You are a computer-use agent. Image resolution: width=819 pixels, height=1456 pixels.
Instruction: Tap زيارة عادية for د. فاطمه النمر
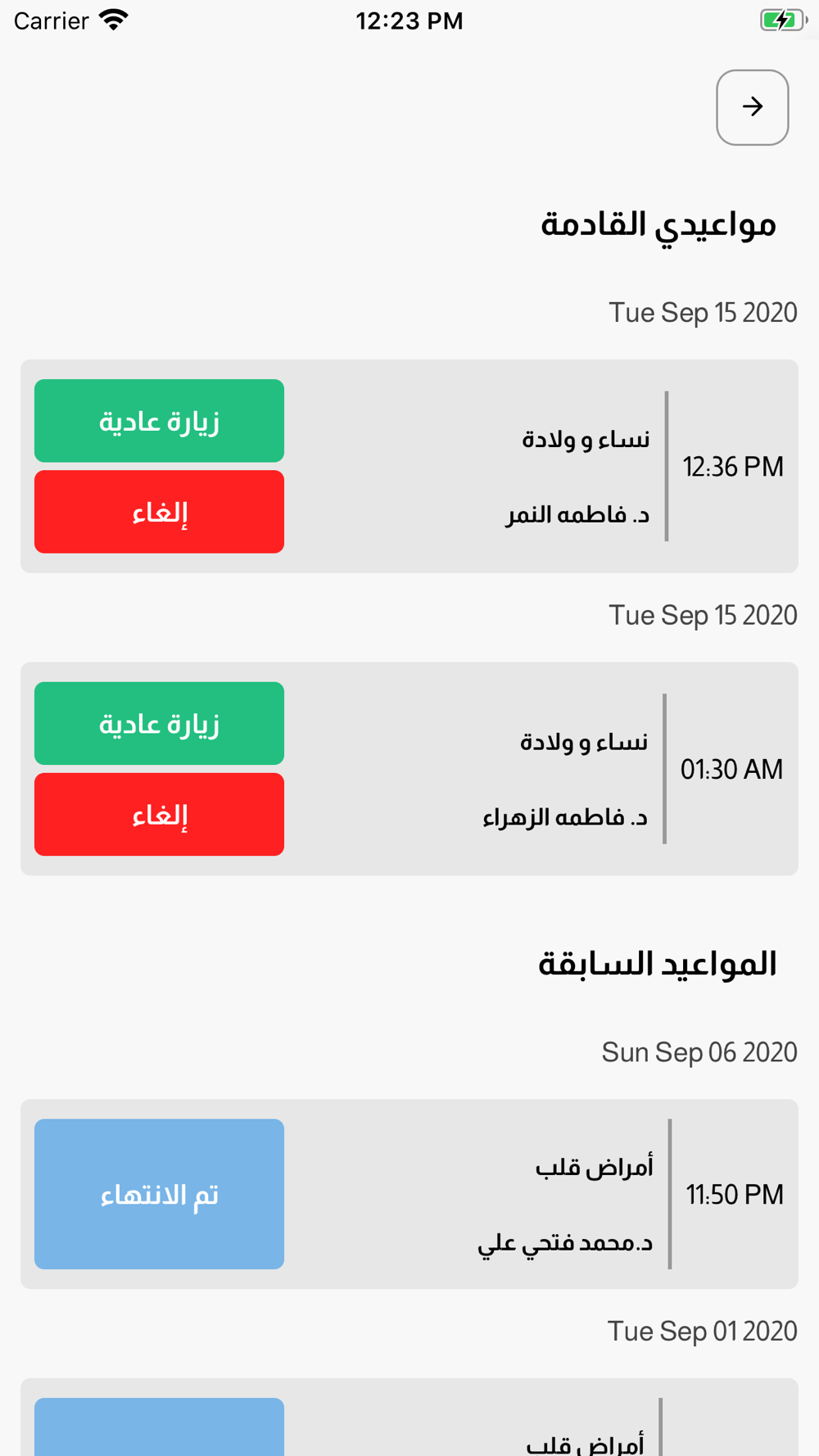pos(159,421)
